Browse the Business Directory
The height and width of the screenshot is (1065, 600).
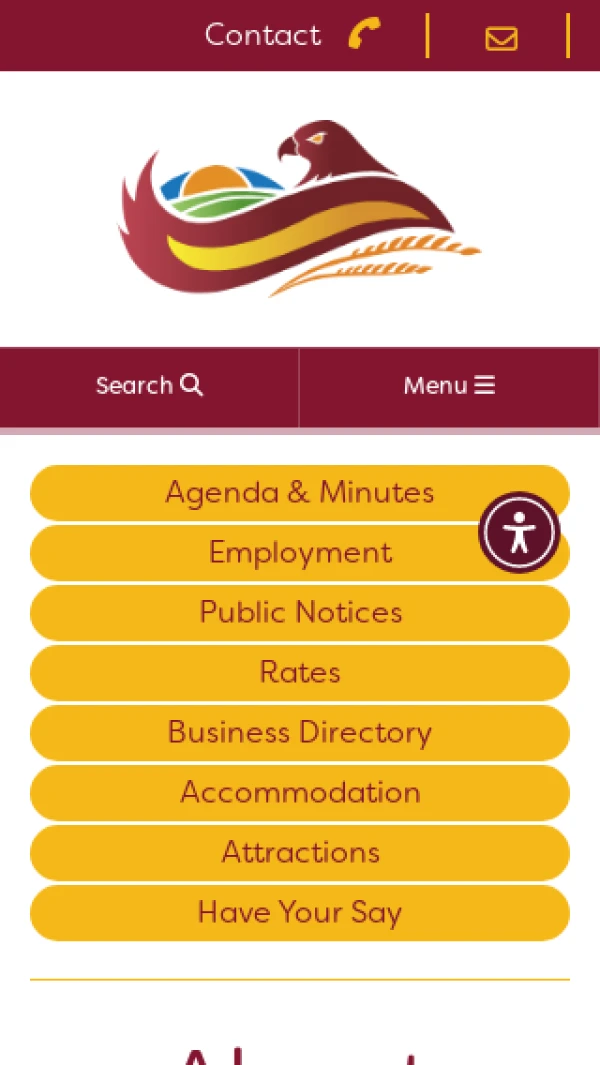(300, 733)
